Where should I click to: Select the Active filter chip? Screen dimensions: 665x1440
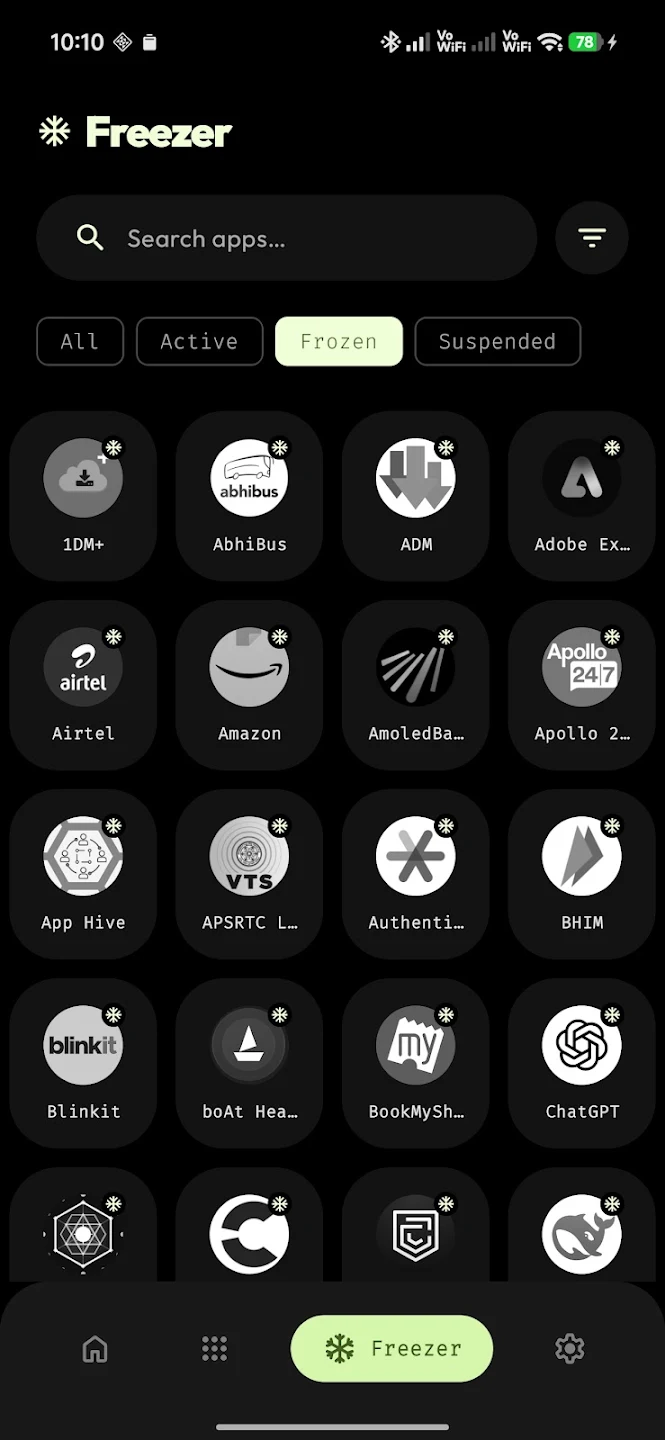(200, 342)
